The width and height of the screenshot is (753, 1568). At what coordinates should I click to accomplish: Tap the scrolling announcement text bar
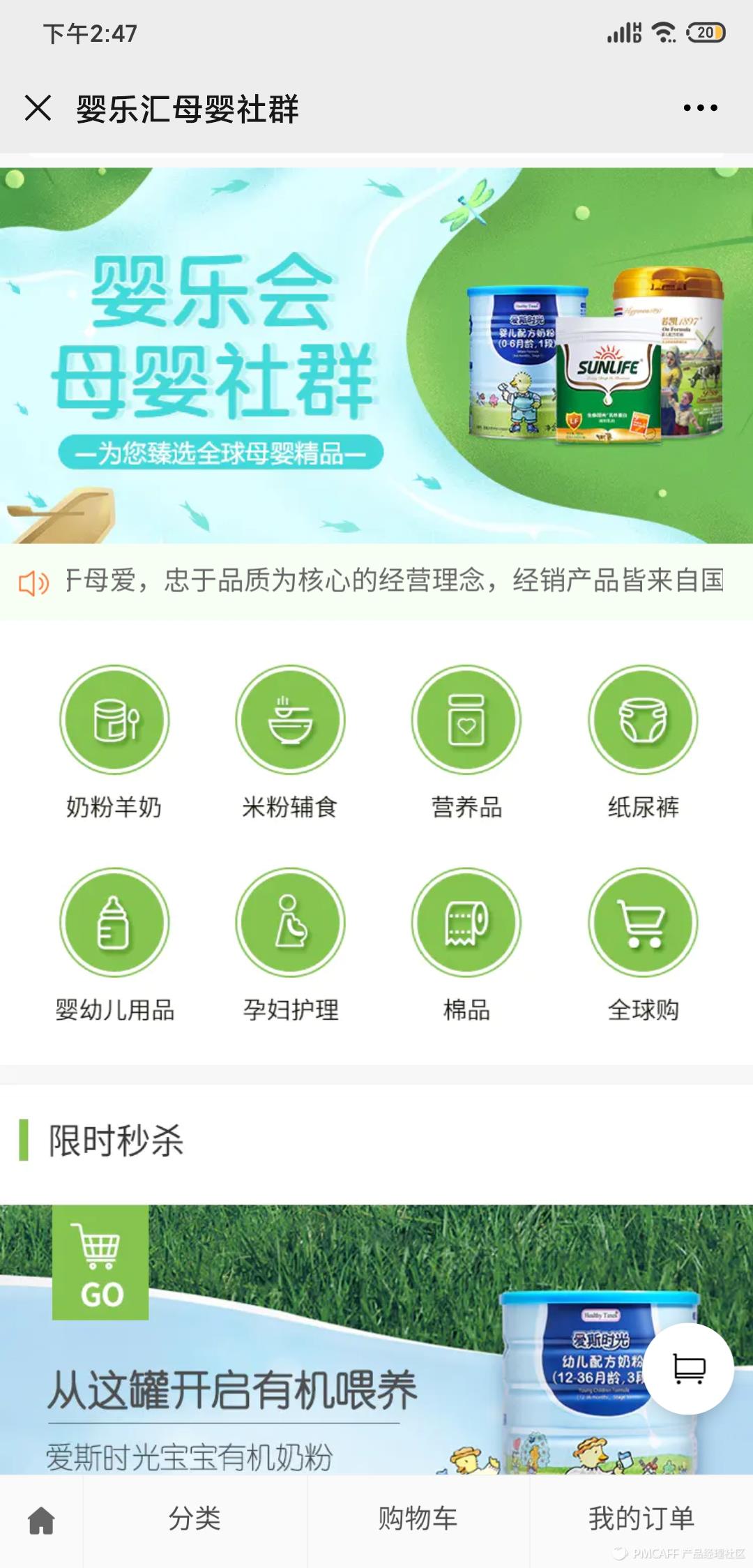click(x=390, y=581)
